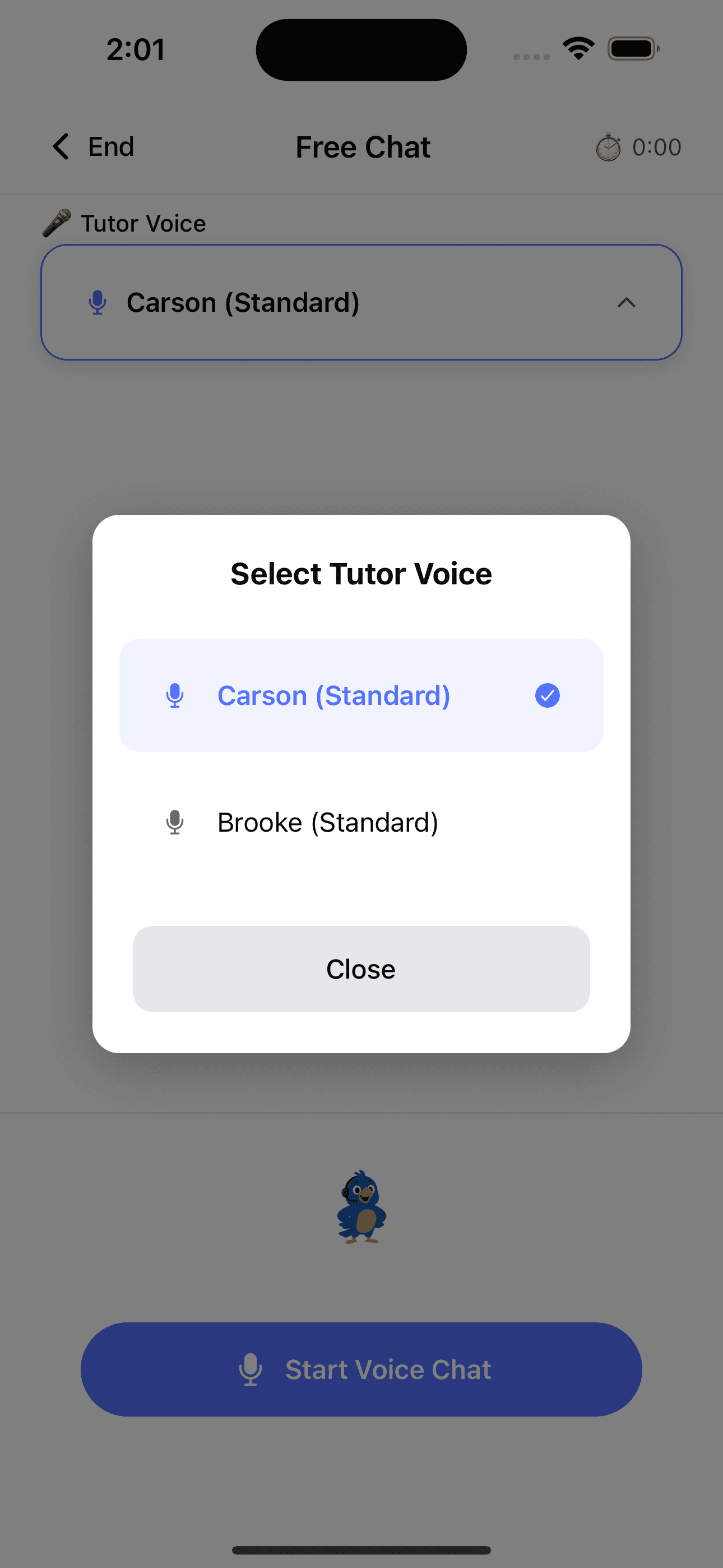Click the stopwatch timer icon

click(x=609, y=146)
